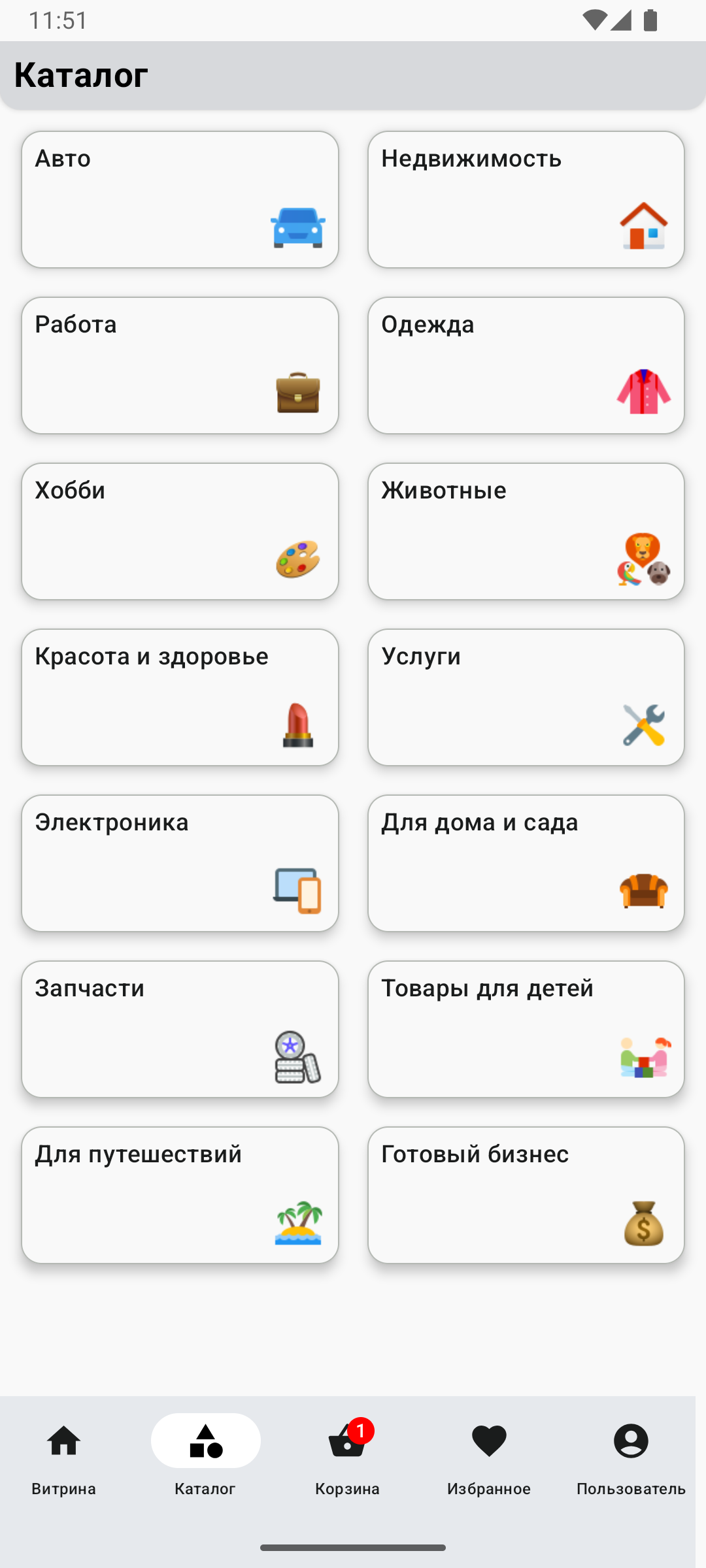
Task: Choose the Услуги category
Action: point(526,697)
